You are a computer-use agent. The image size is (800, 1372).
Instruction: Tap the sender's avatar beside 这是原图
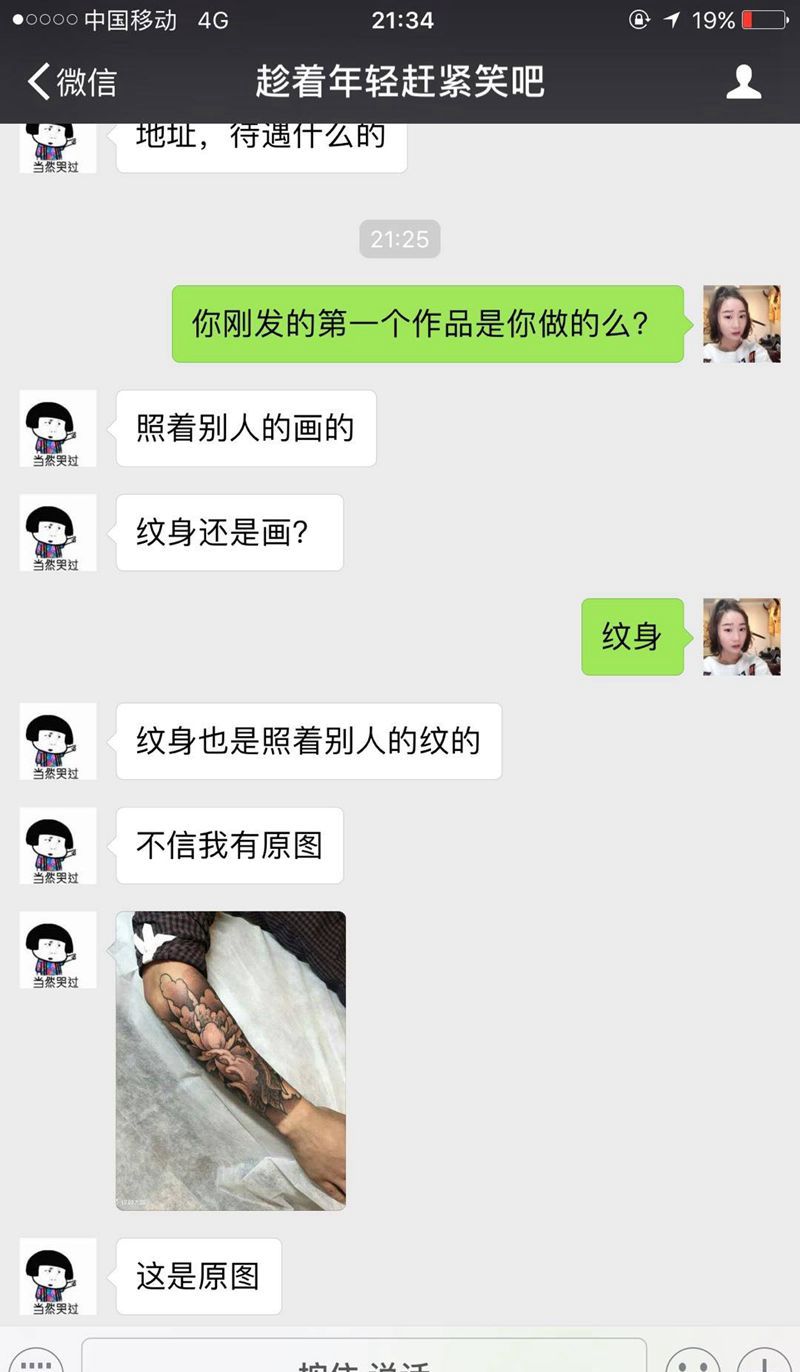pos(58,1276)
